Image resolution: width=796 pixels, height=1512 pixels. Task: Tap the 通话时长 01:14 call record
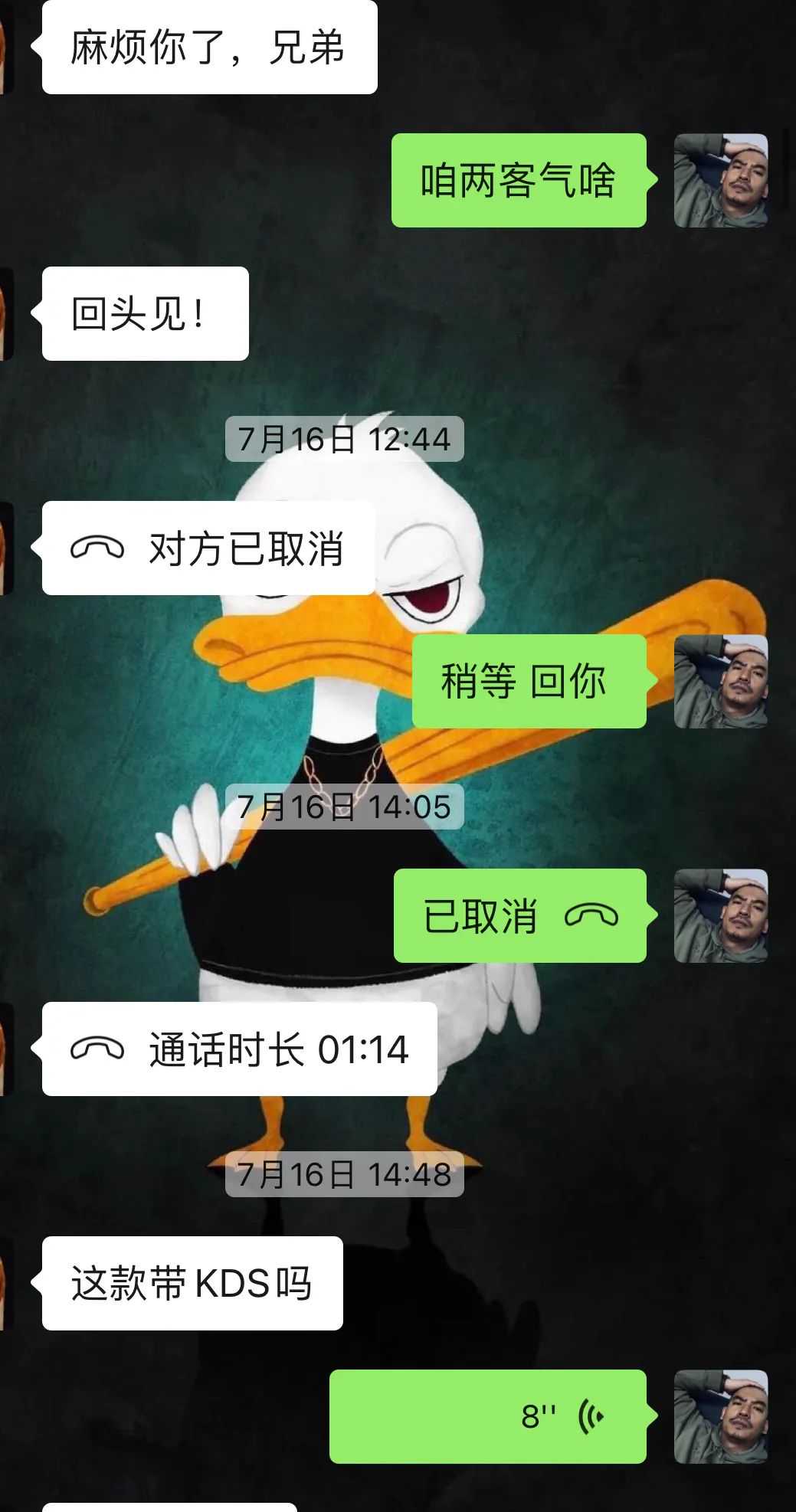click(239, 1049)
